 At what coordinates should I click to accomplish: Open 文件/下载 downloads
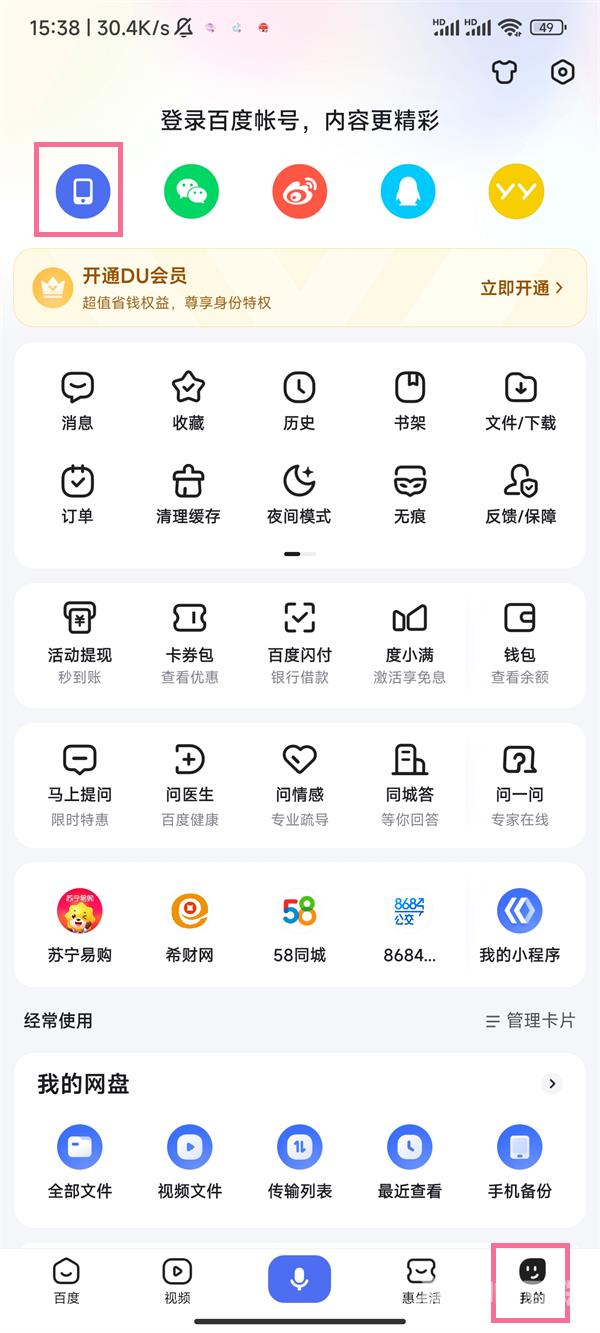pos(520,400)
